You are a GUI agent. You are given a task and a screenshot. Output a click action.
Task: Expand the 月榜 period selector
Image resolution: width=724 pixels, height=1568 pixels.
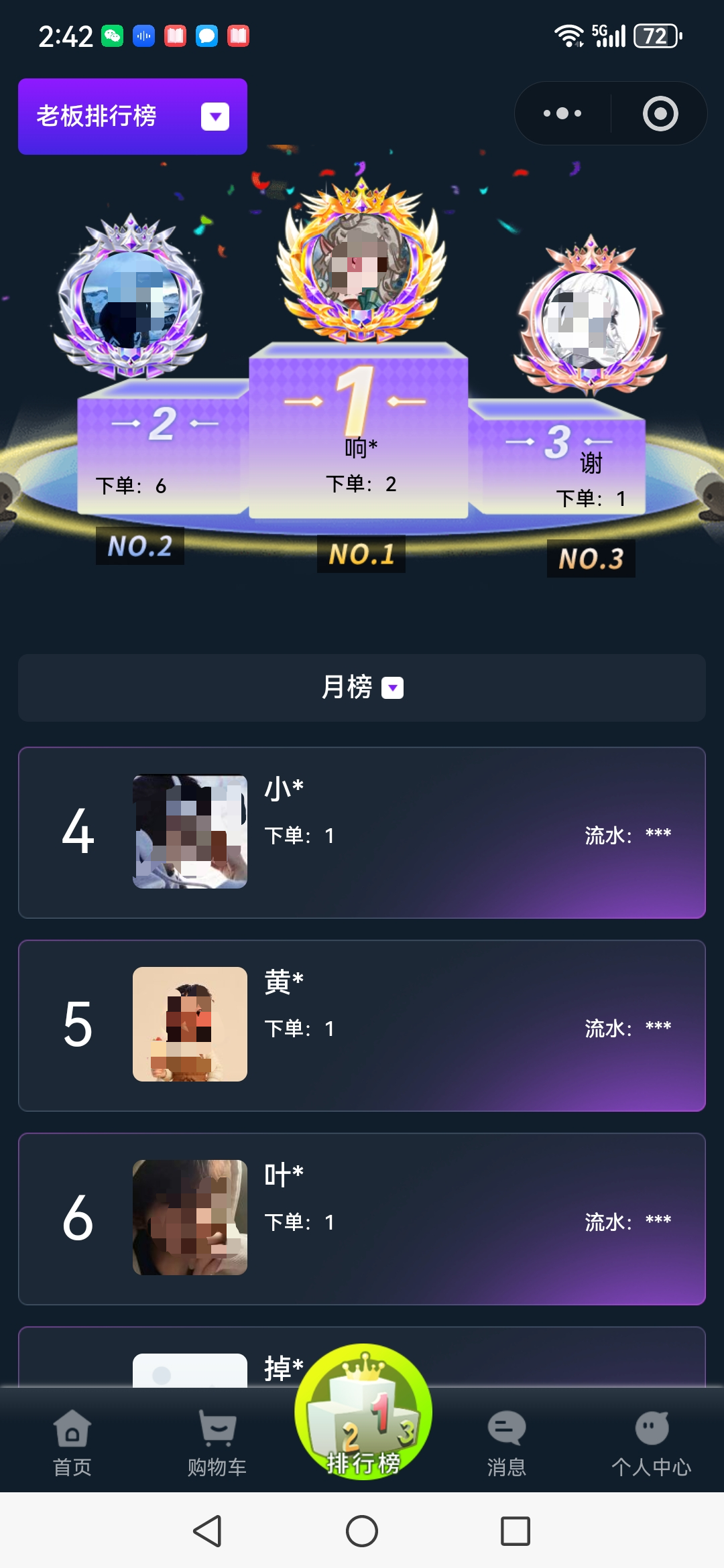362,688
